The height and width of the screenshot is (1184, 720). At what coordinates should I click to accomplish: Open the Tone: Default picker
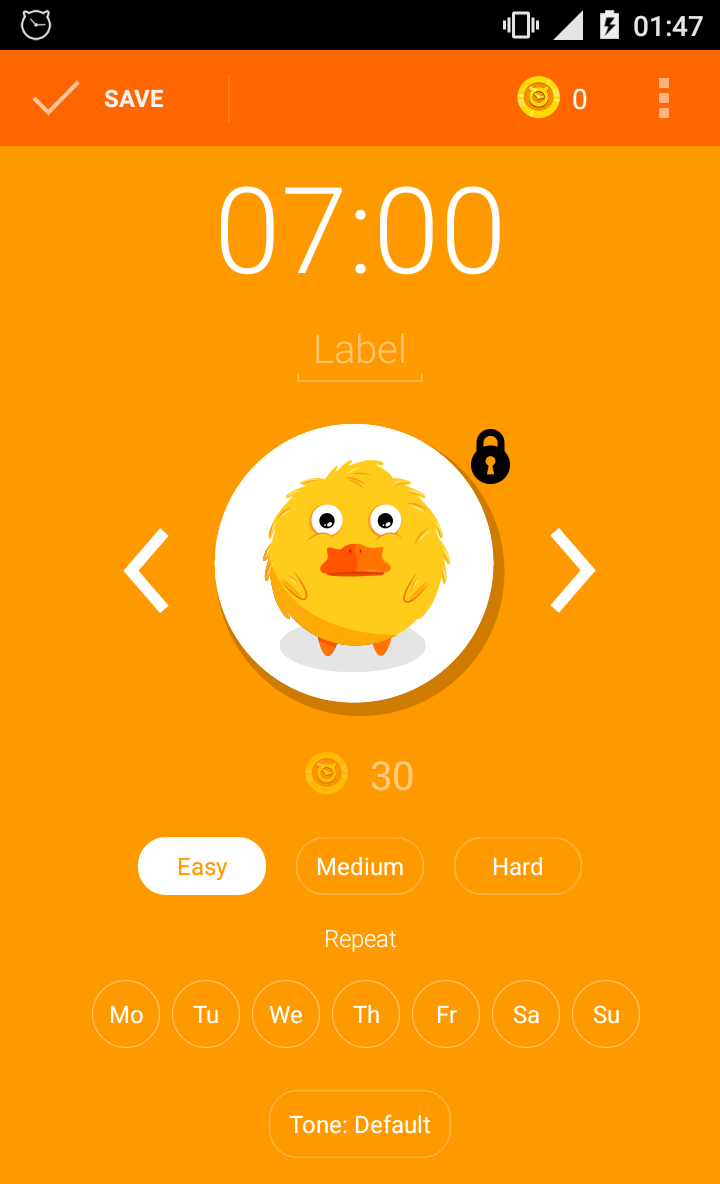[x=360, y=1124]
